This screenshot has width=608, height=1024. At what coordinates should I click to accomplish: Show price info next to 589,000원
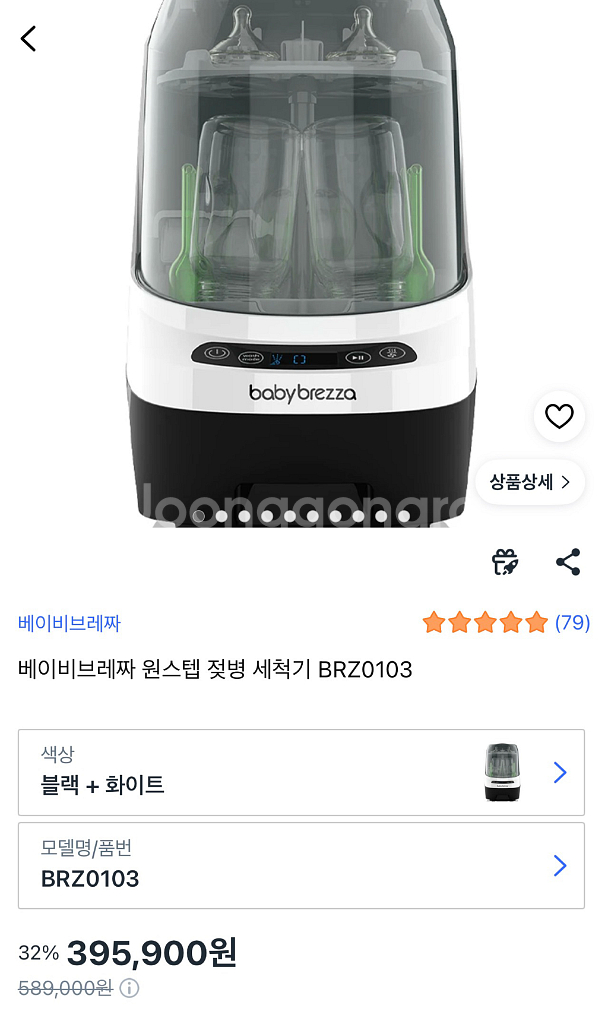(129, 989)
